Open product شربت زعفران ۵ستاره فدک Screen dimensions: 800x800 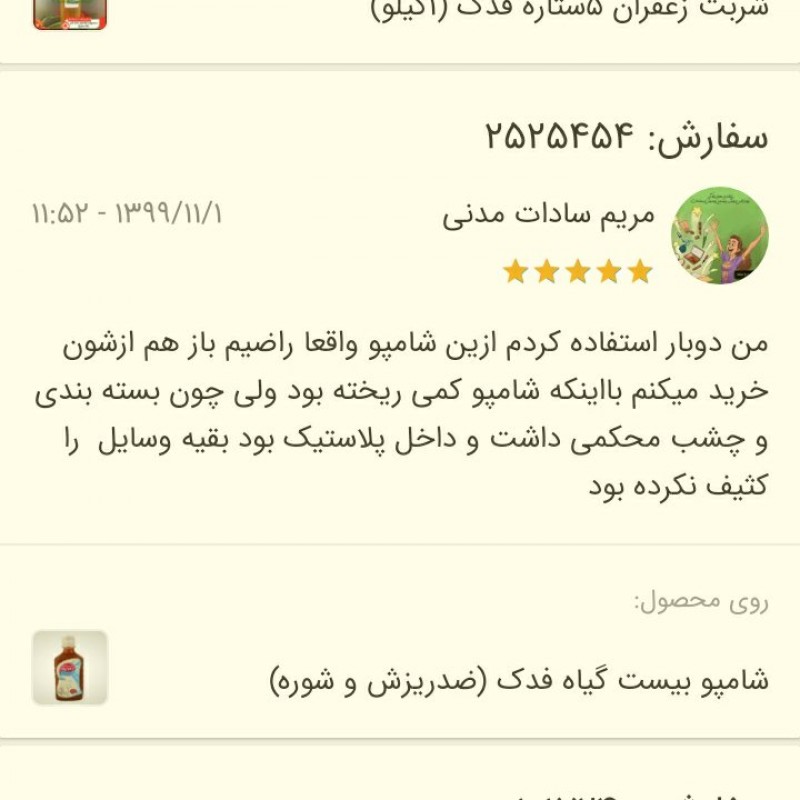(x=568, y=10)
